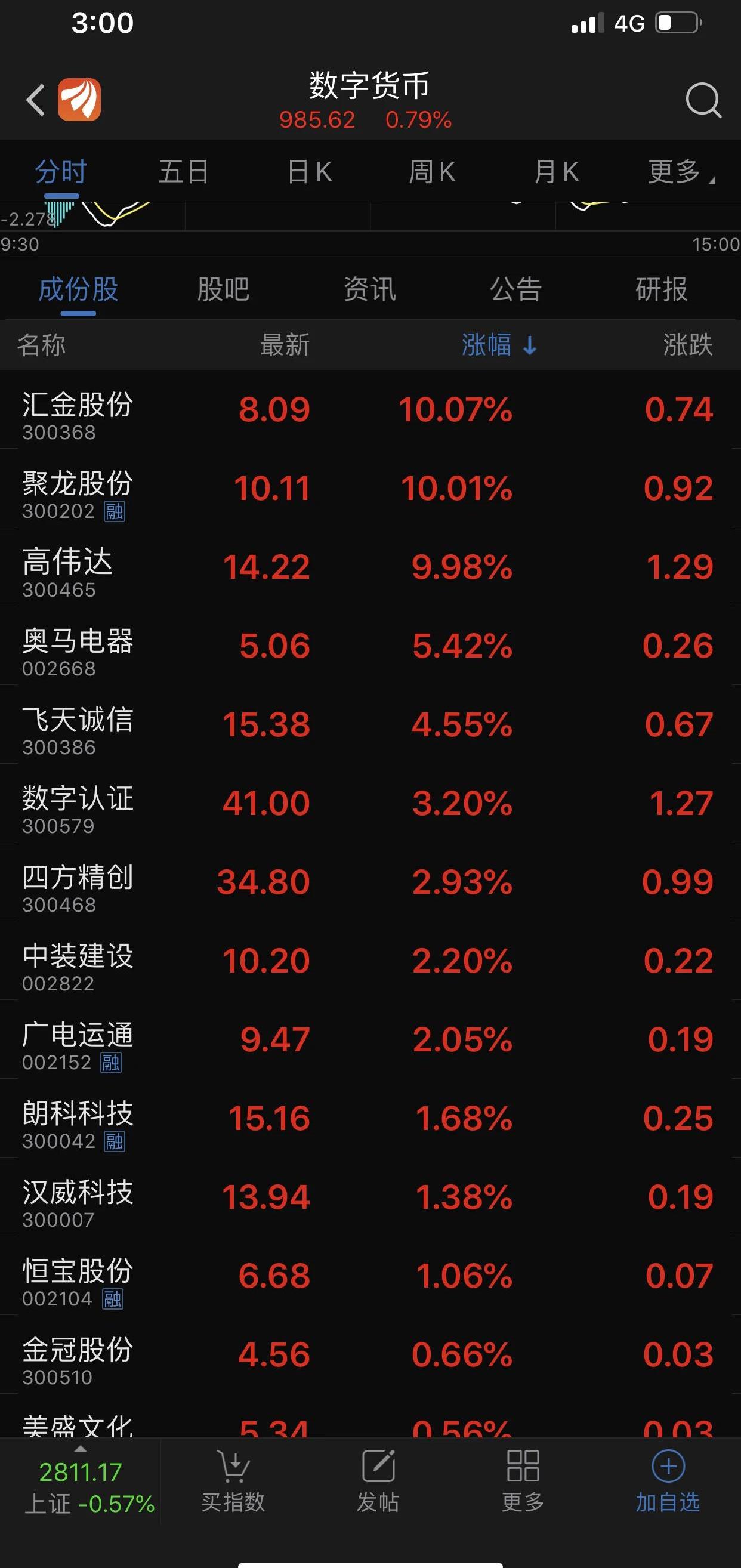
Task: Open stock 高伟达 300465
Action: 370,567
